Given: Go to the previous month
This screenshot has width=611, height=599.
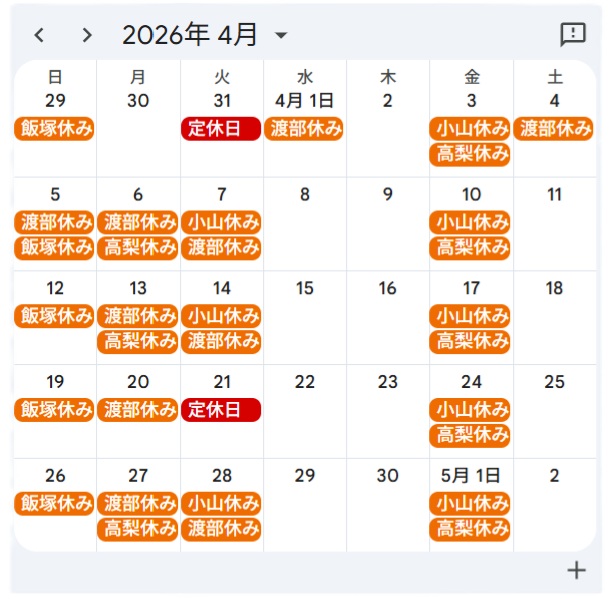Looking at the screenshot, I should click(39, 35).
